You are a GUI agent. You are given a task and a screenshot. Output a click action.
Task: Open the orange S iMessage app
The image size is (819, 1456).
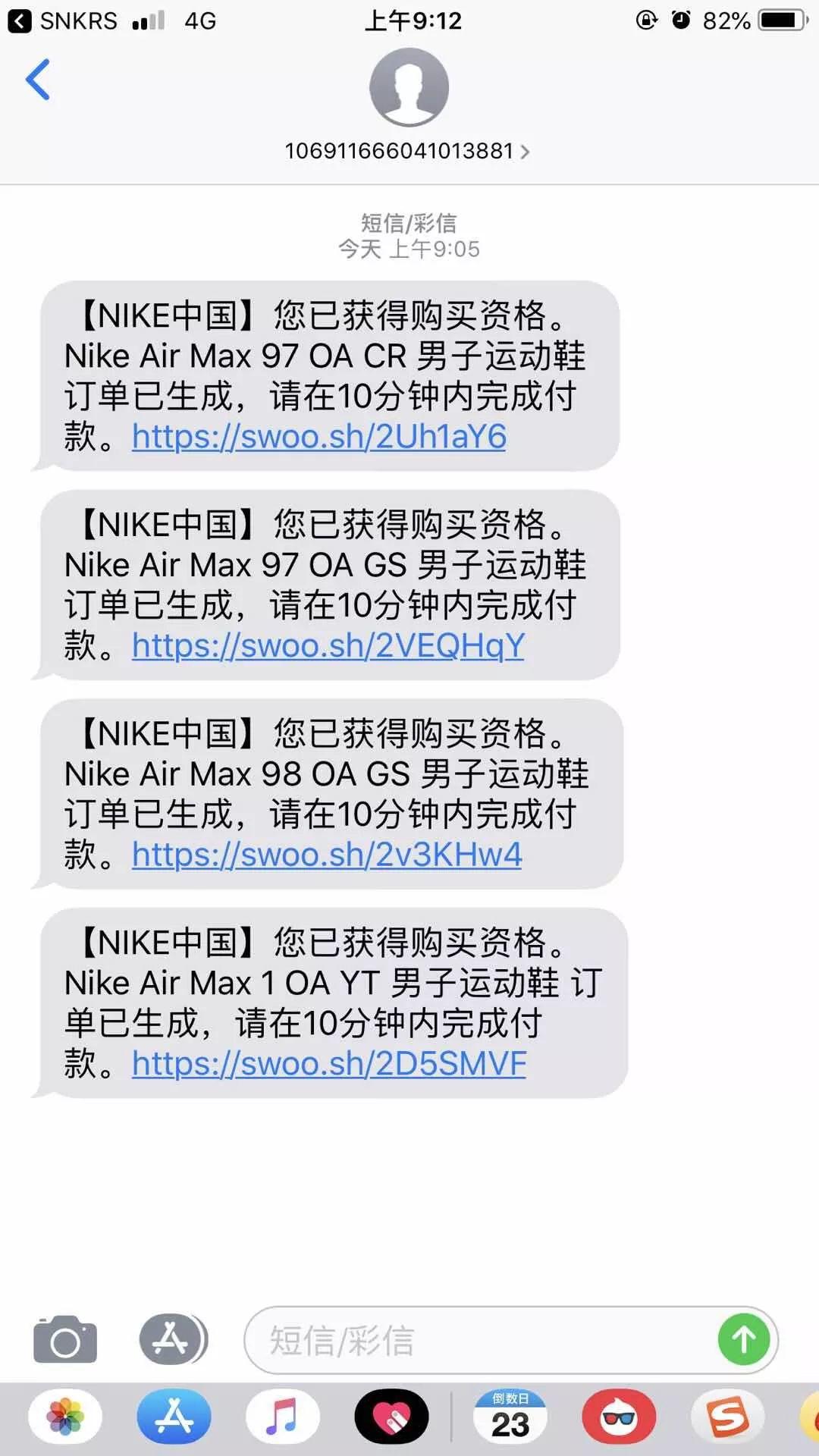tap(727, 1417)
